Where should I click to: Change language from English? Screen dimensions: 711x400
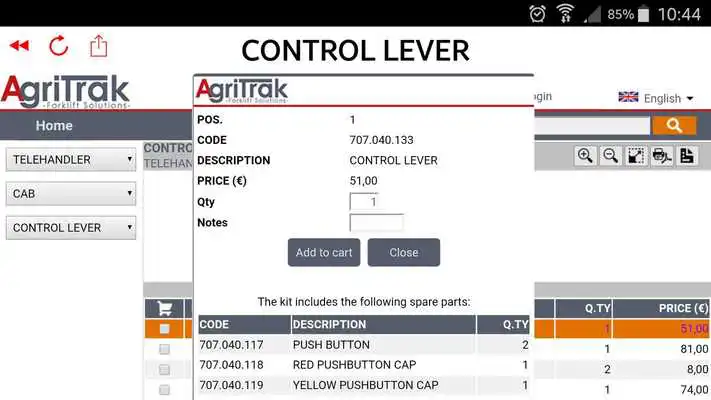pyautogui.click(x=656, y=98)
